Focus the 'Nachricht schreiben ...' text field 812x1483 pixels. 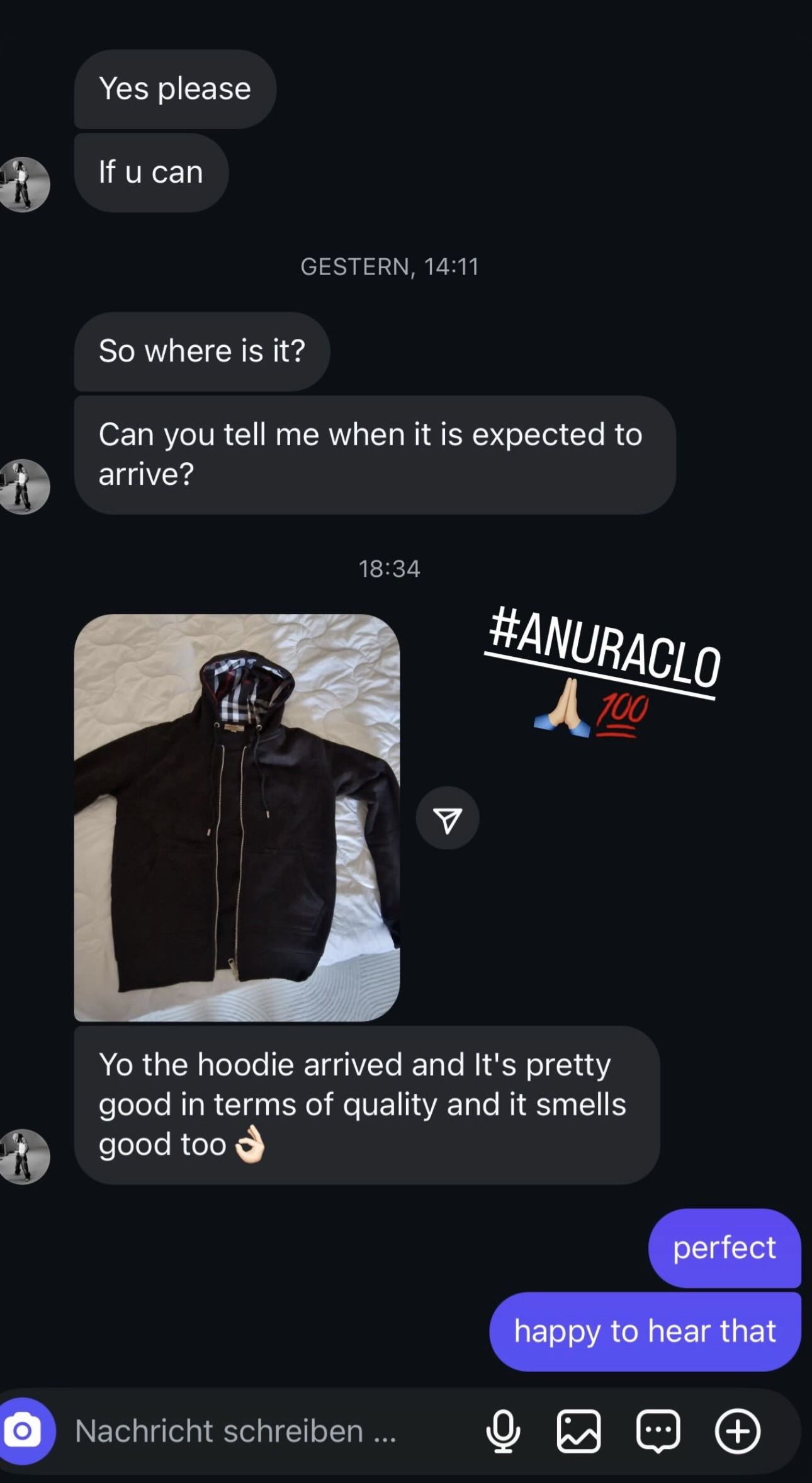[x=252, y=1431]
